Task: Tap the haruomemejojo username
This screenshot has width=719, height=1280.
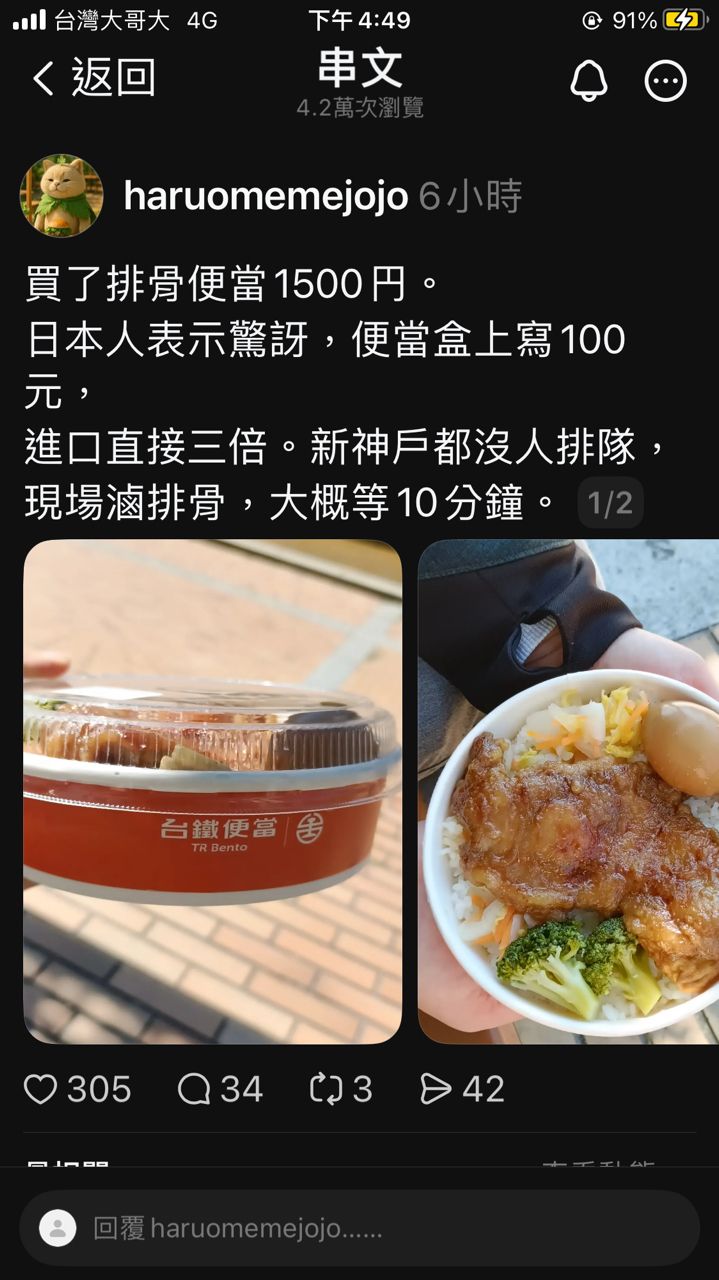Action: click(x=266, y=197)
